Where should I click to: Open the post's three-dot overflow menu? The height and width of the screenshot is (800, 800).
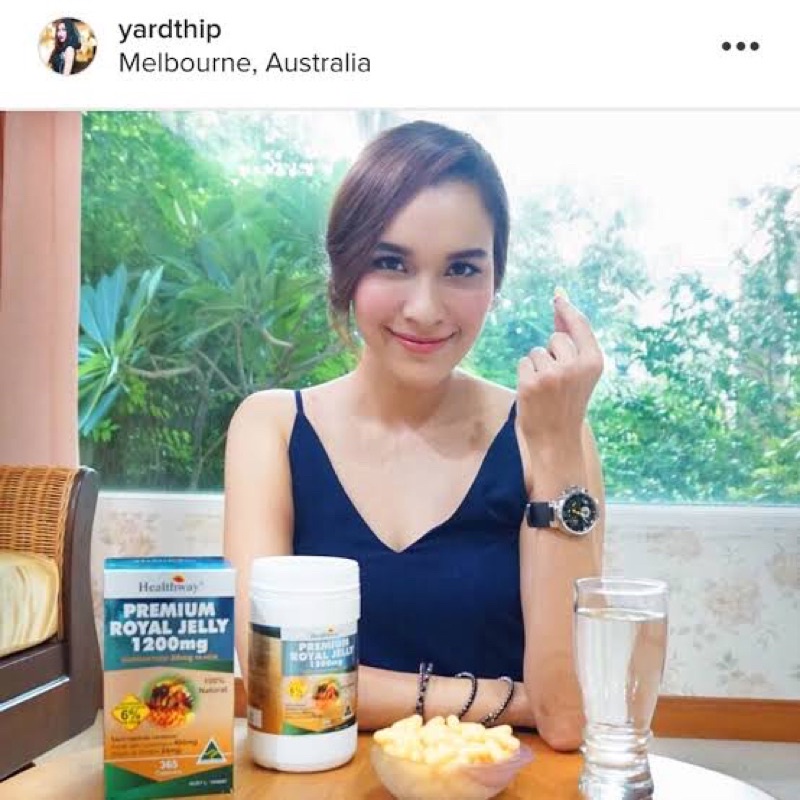(x=740, y=46)
